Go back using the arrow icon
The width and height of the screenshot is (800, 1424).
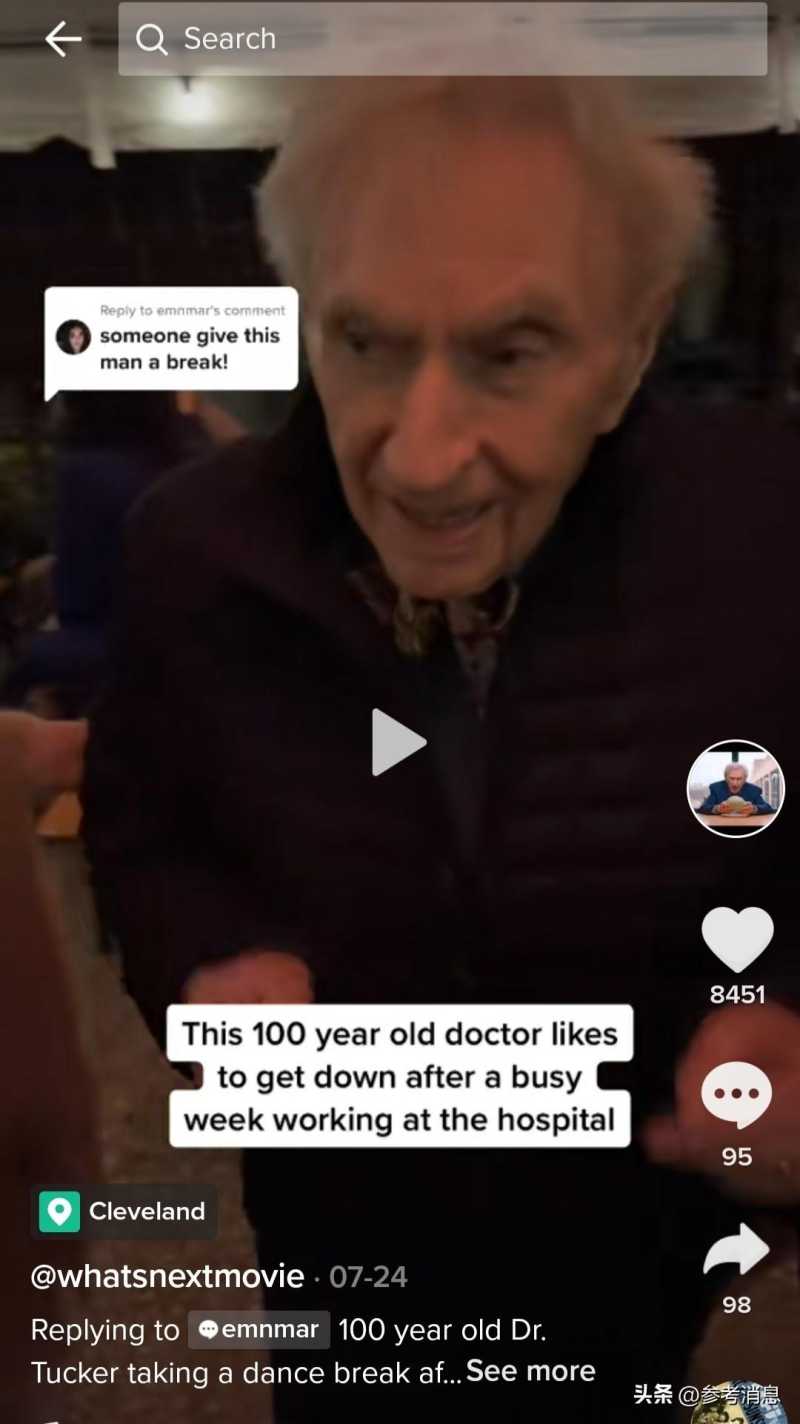click(x=63, y=39)
